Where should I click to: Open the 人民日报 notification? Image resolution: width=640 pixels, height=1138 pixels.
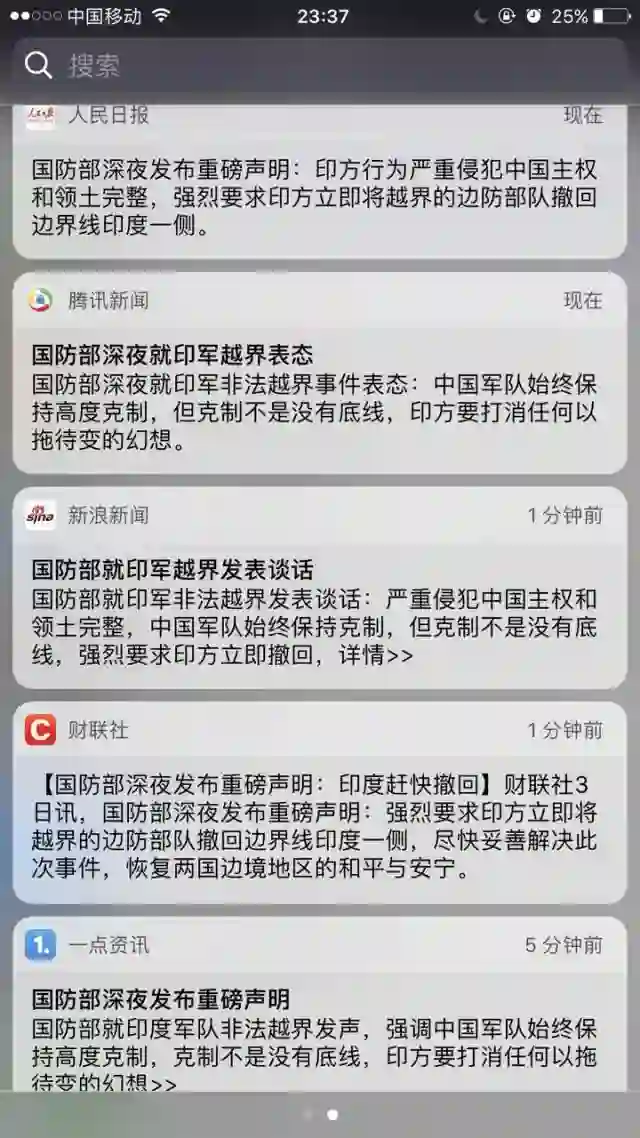[320, 183]
